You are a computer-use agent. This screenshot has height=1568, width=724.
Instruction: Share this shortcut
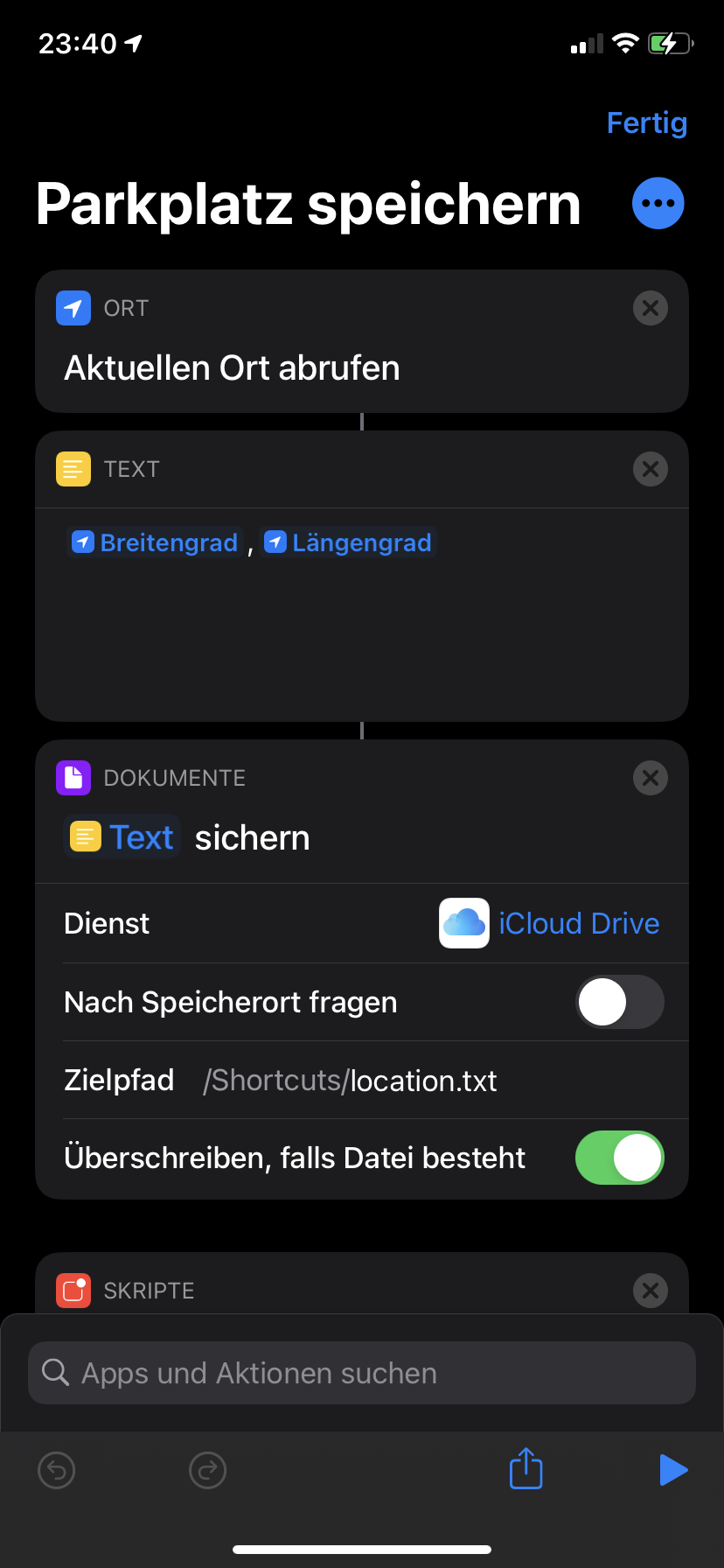click(x=526, y=1468)
